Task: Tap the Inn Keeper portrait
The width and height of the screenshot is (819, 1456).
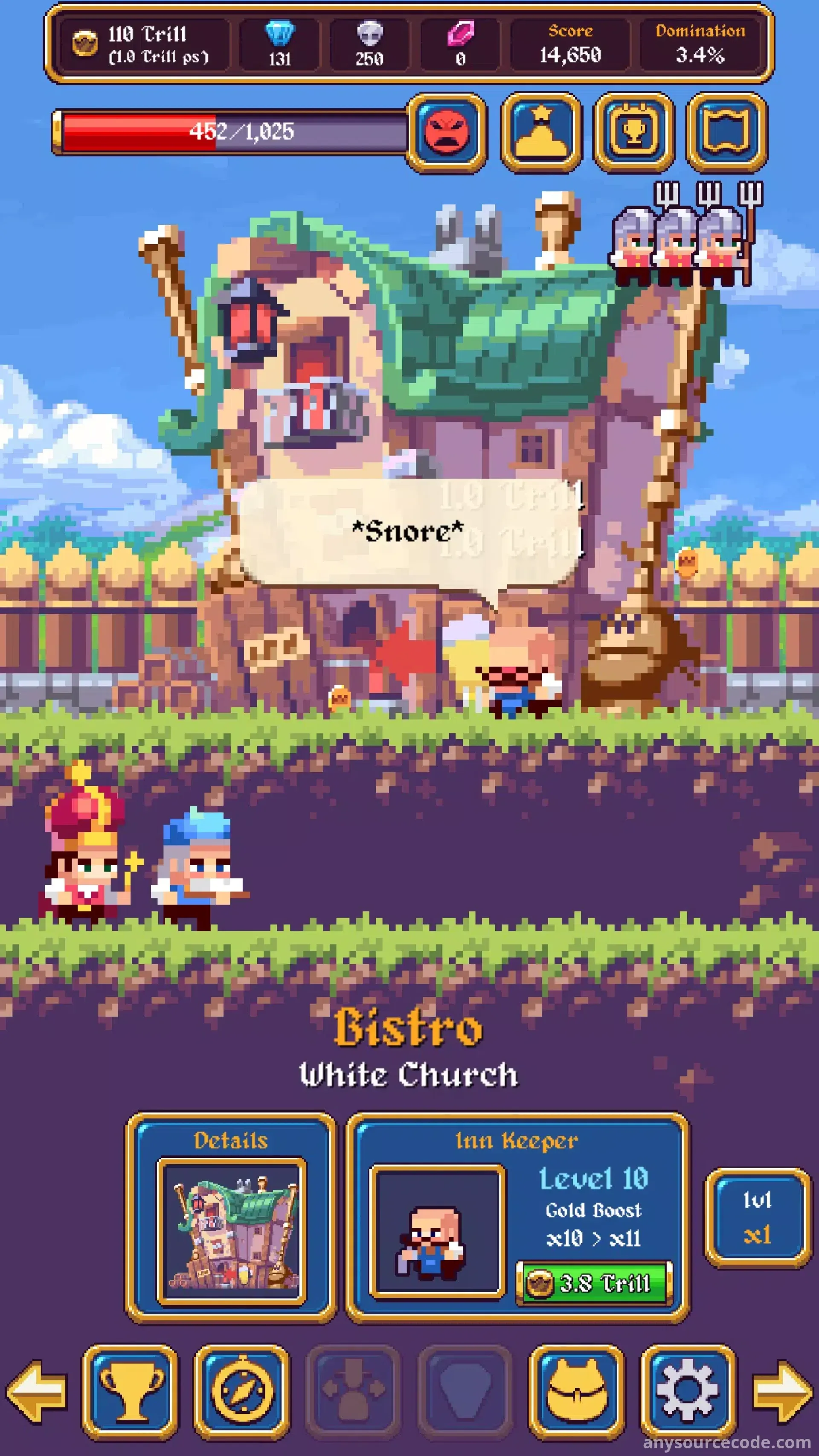Action: (437, 1231)
